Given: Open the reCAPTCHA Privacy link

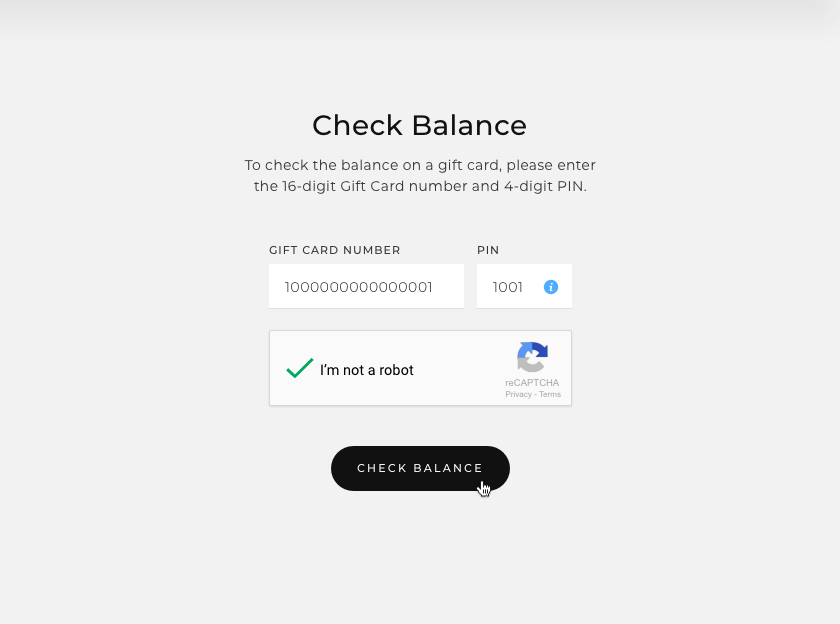Looking at the screenshot, I should (518, 395).
